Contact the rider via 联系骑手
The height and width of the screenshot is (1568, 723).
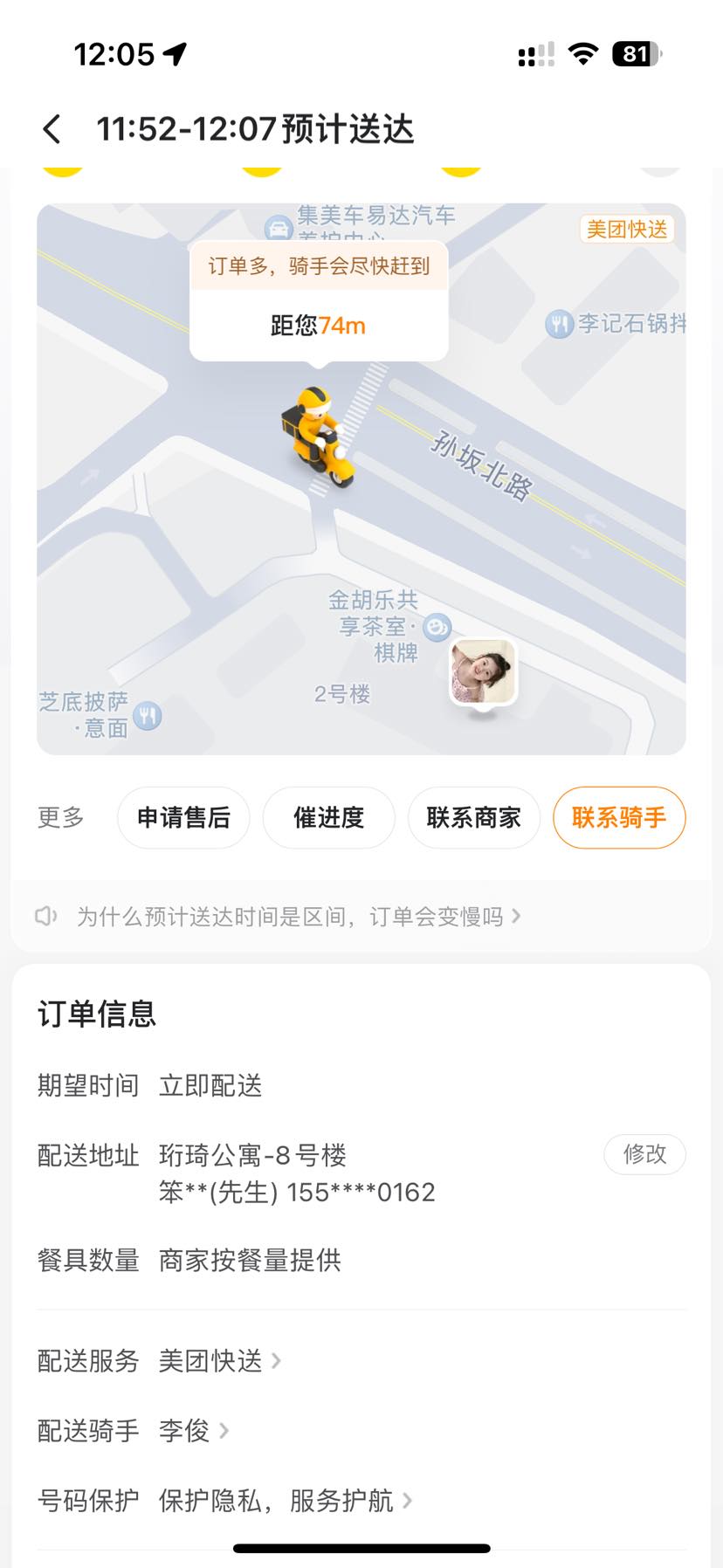[619, 817]
